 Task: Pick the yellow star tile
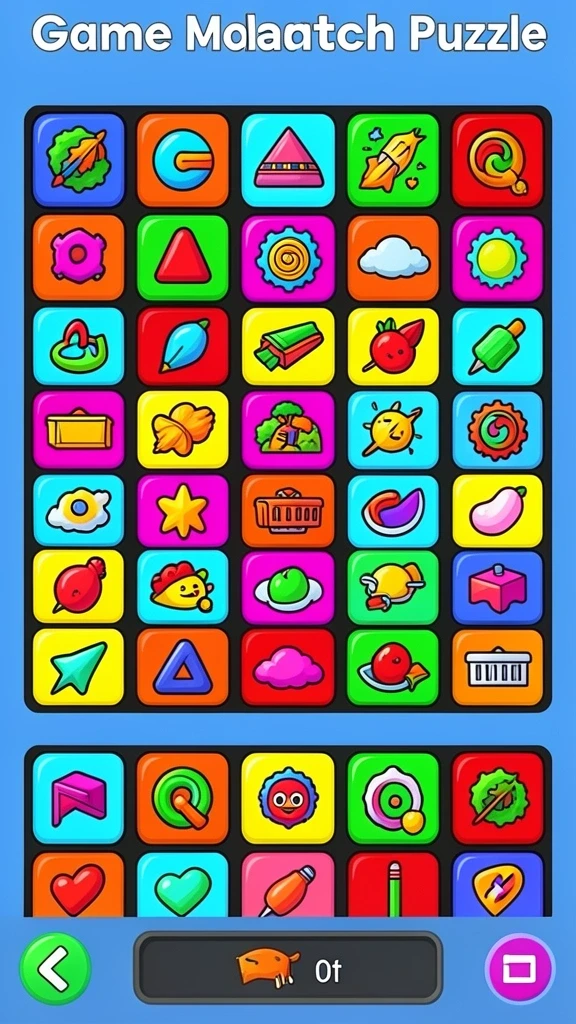[x=183, y=510]
